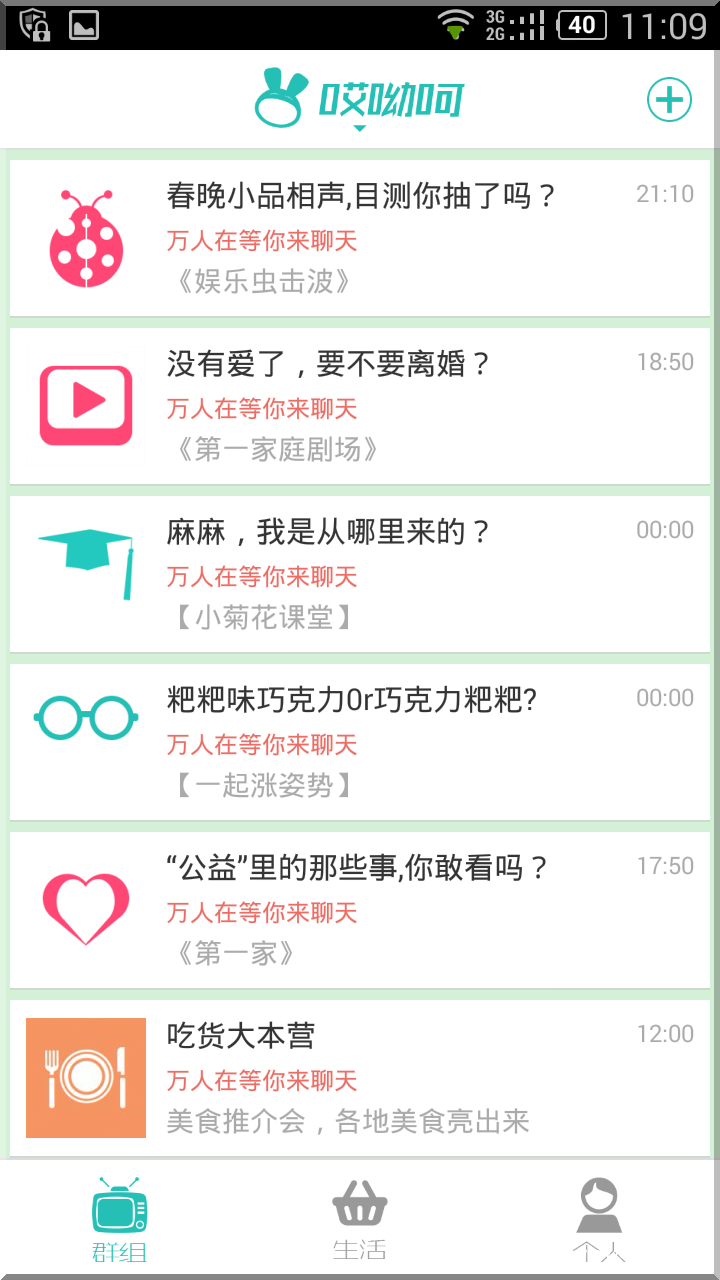This screenshot has height=1280, width=720.
Task: Open 春晚小品相声 discussion entry
Action: pyautogui.click(x=360, y=237)
